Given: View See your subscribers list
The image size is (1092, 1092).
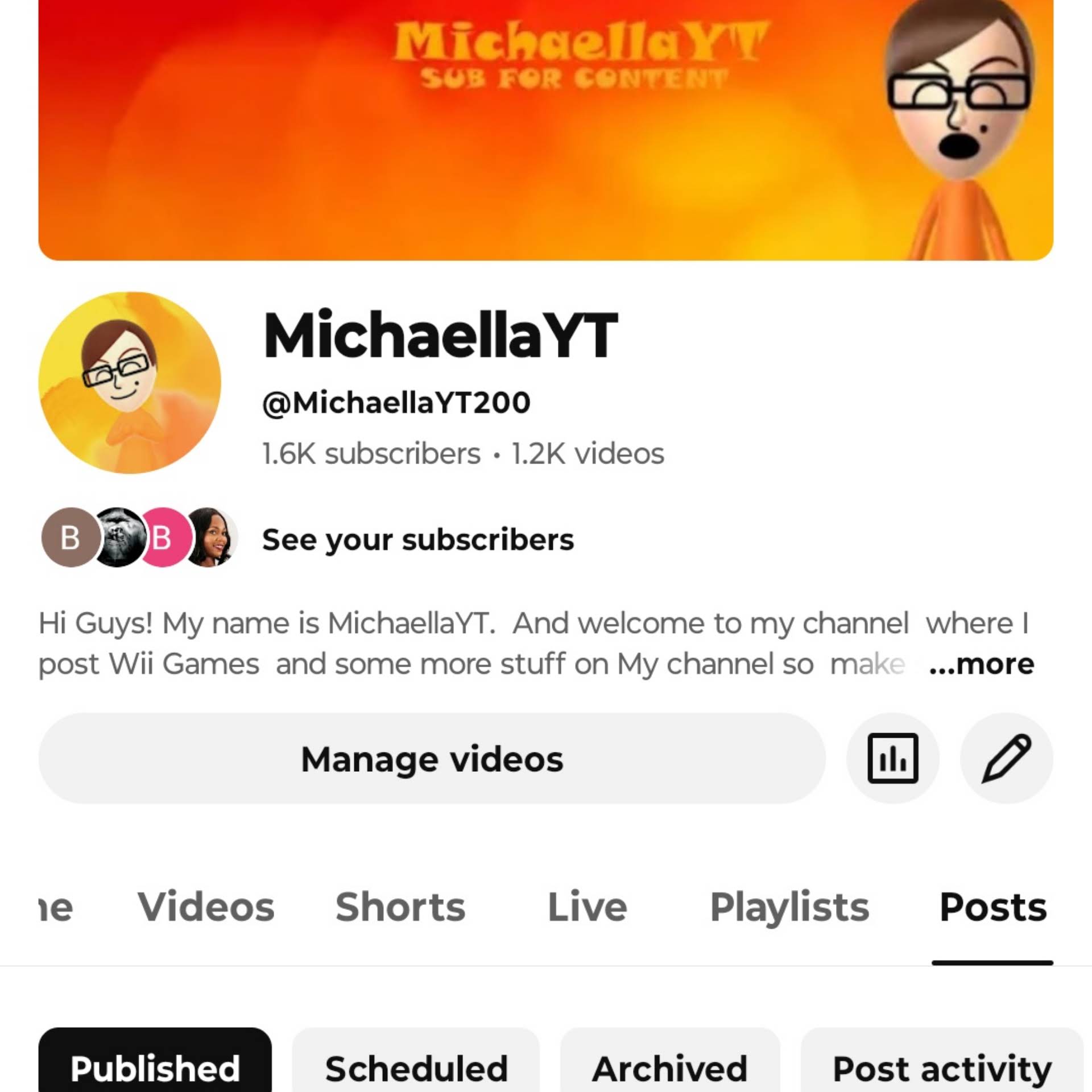Looking at the screenshot, I should pos(417,539).
